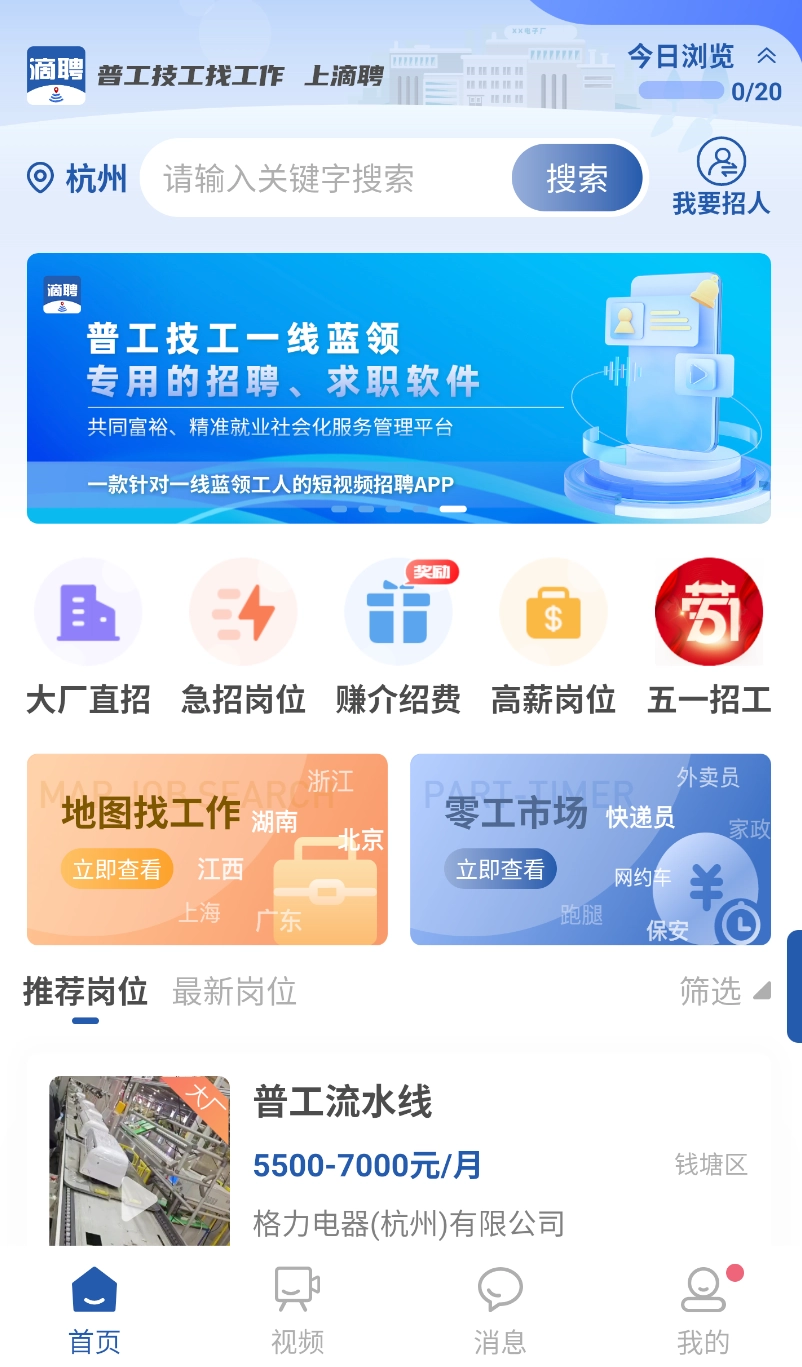
Task: Open the 普工流水线 job thumbnail
Action: point(139,1160)
